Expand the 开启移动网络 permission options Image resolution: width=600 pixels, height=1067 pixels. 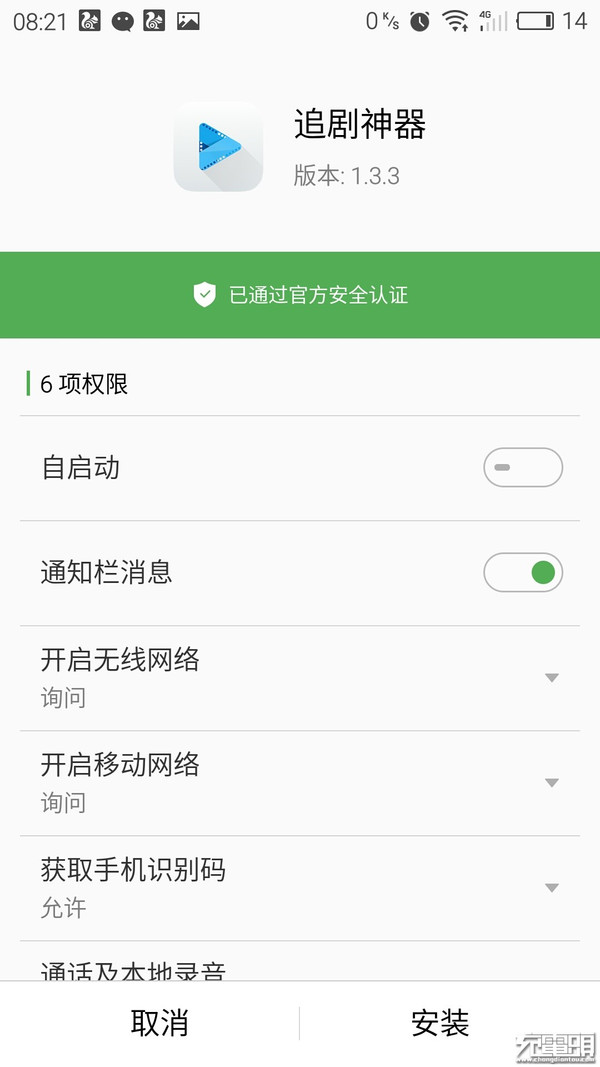click(x=299, y=783)
